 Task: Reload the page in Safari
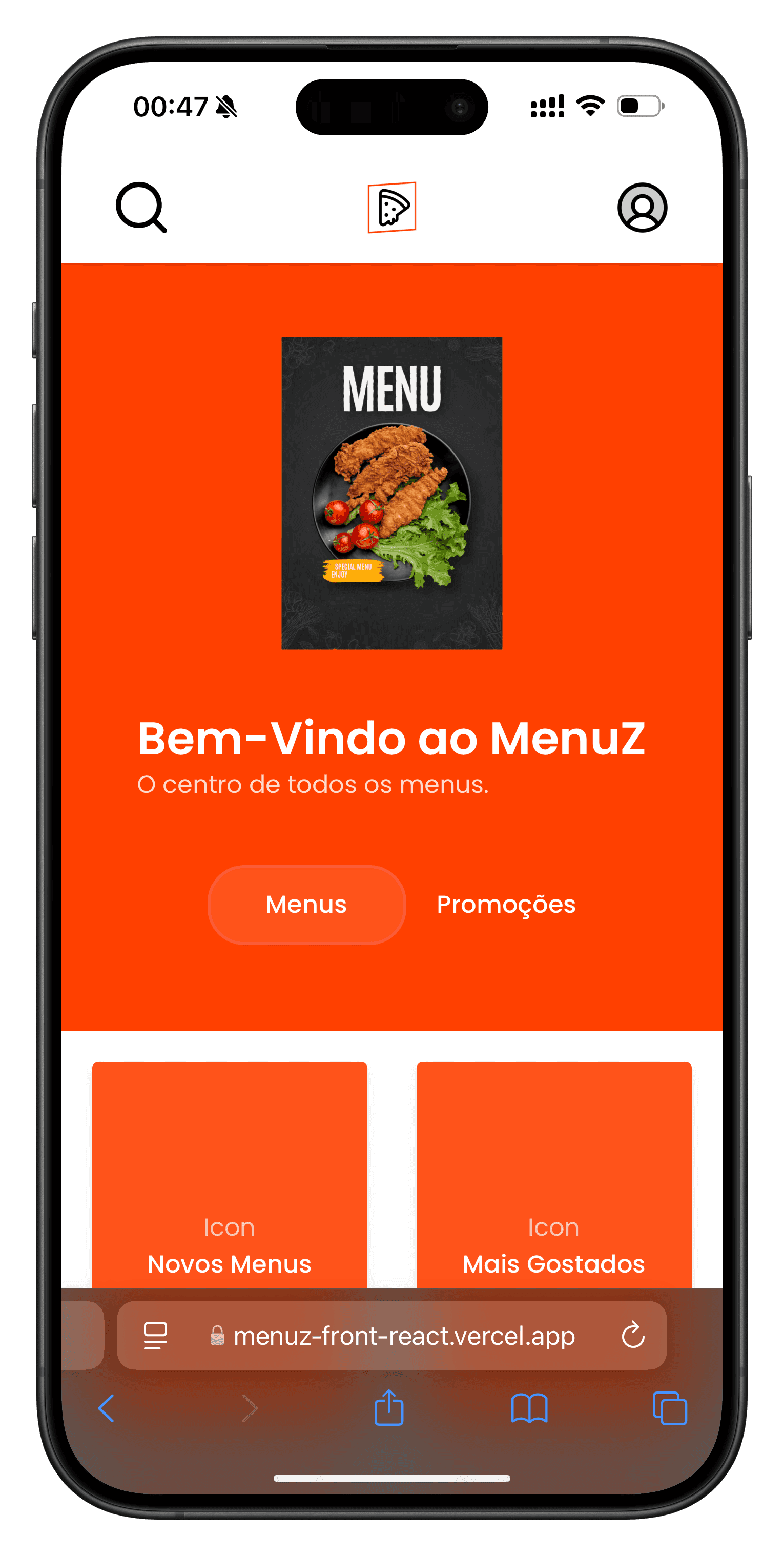coord(633,1335)
